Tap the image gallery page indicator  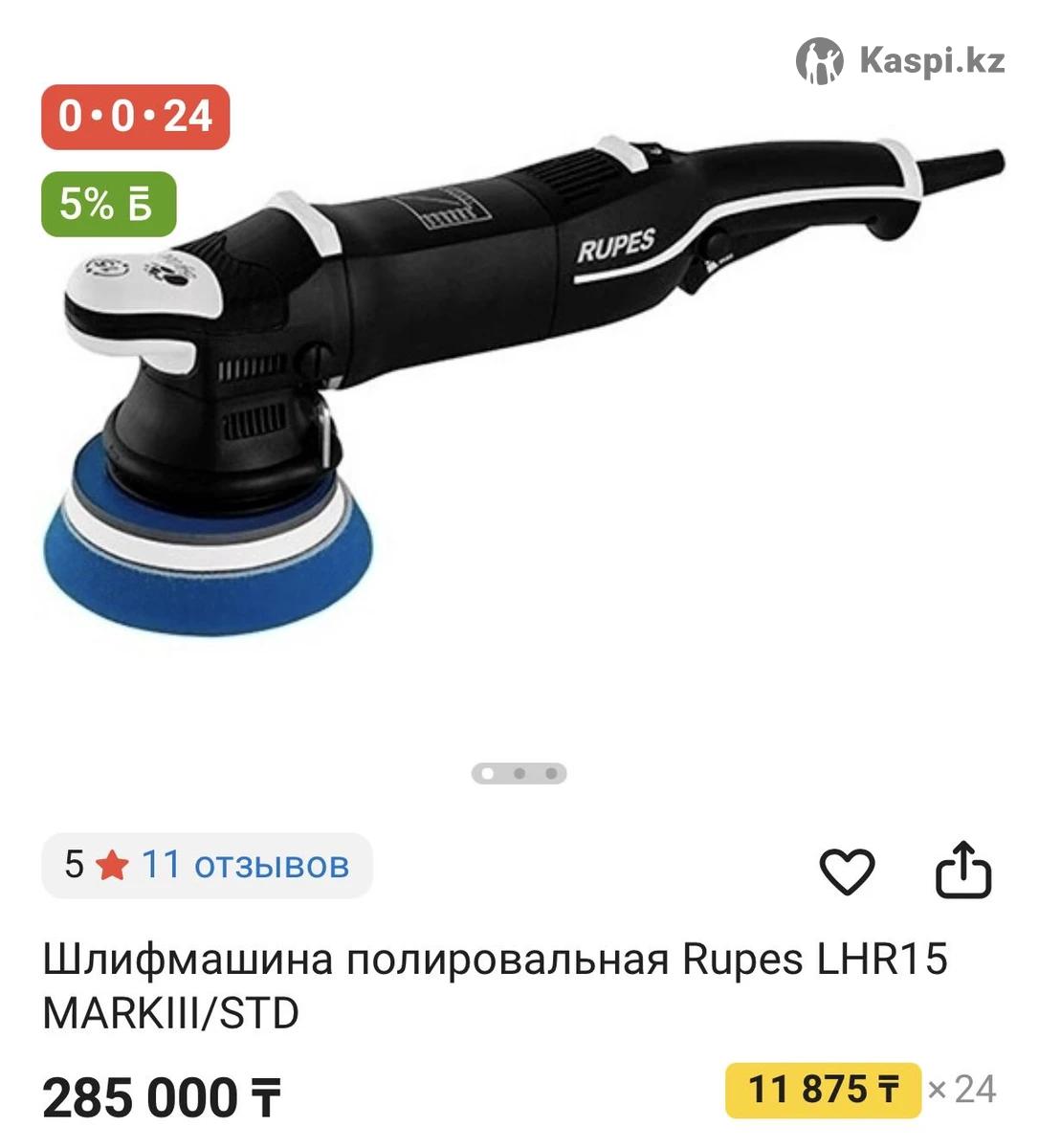click(519, 773)
